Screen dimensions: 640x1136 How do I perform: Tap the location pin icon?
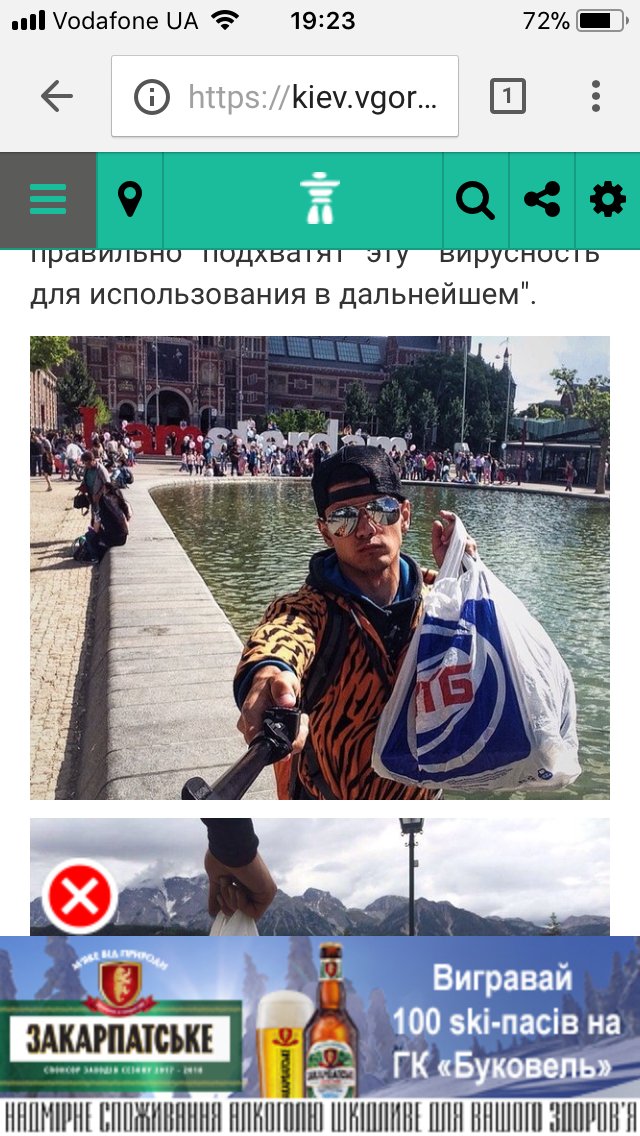click(129, 200)
